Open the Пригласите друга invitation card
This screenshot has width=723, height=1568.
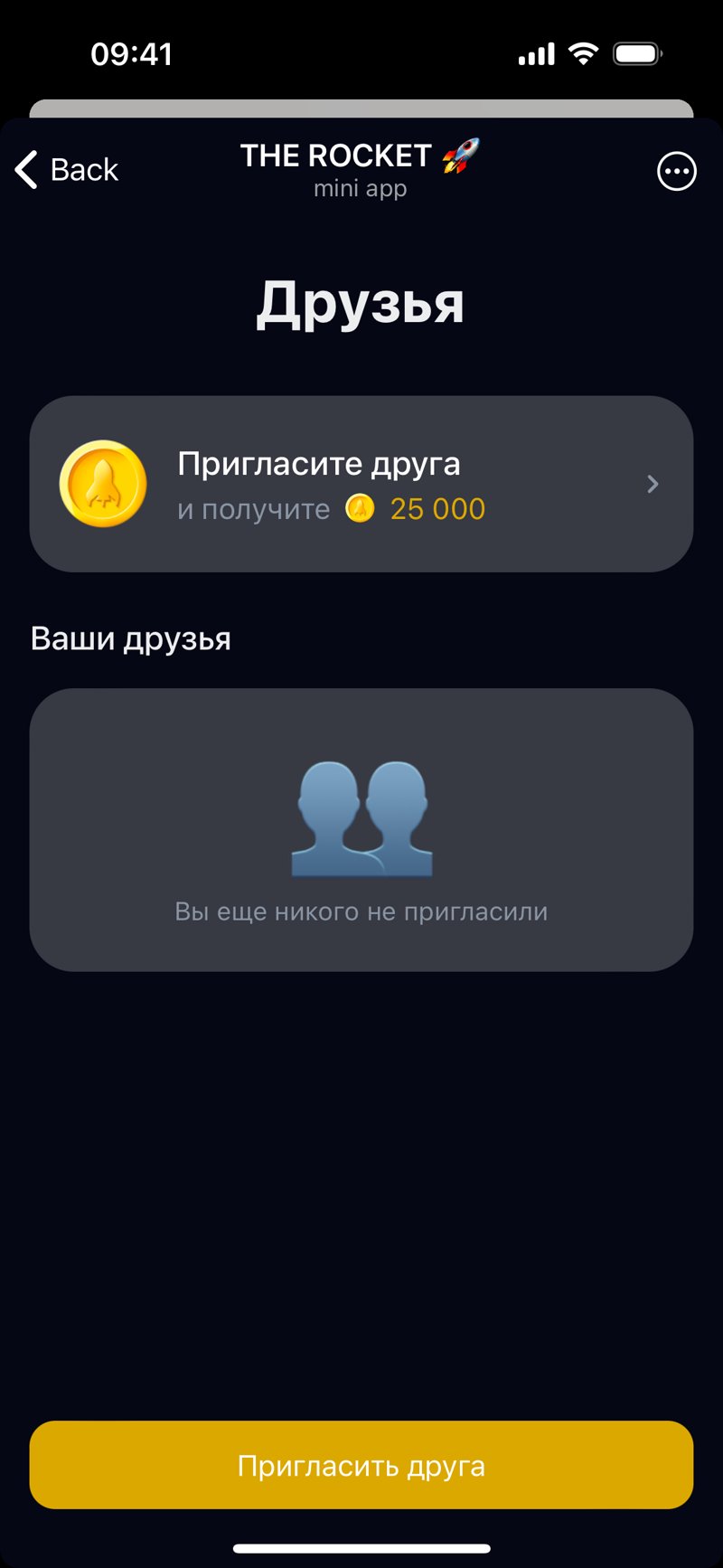(361, 483)
